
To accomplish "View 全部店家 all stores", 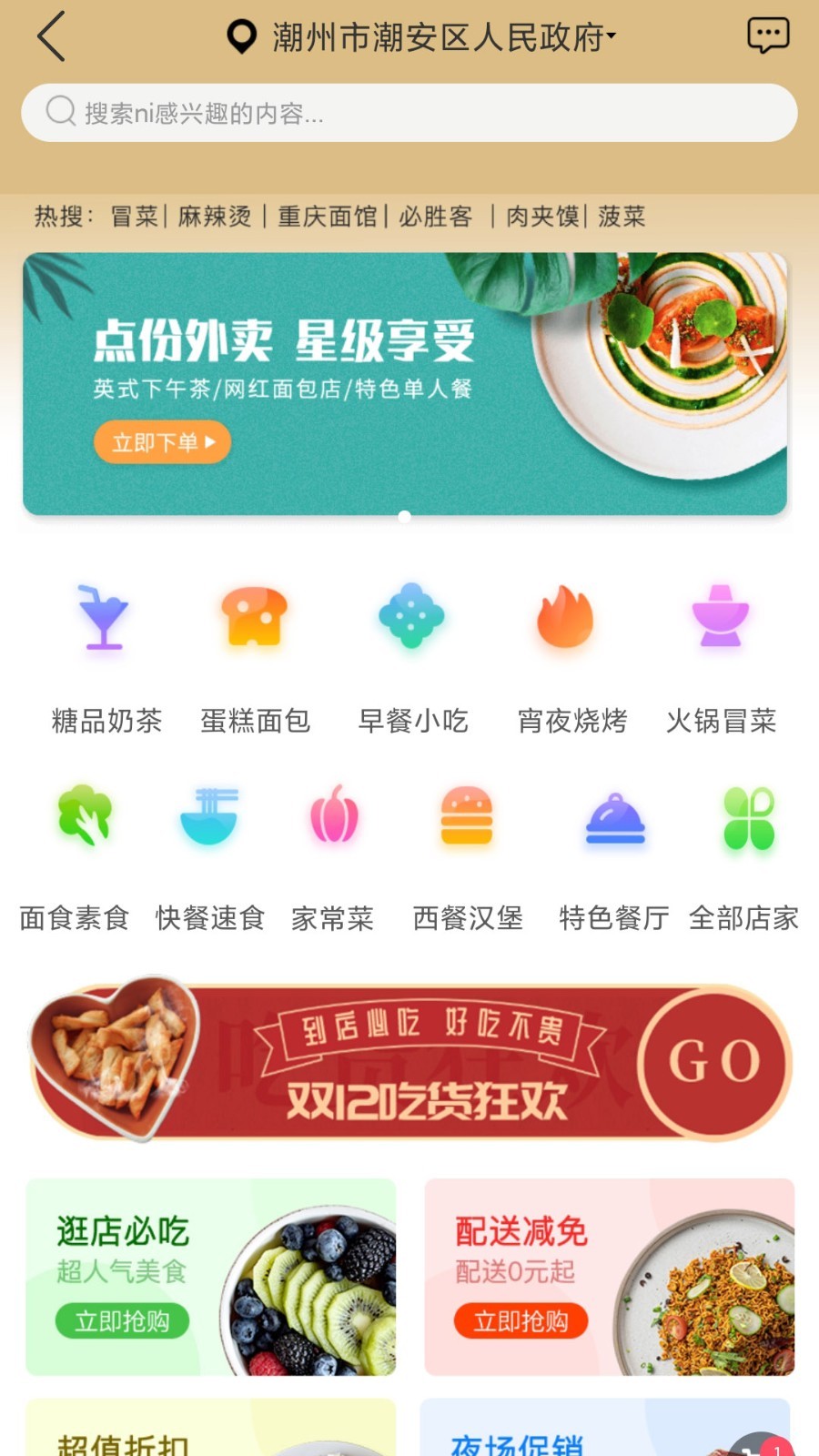I will [744, 855].
